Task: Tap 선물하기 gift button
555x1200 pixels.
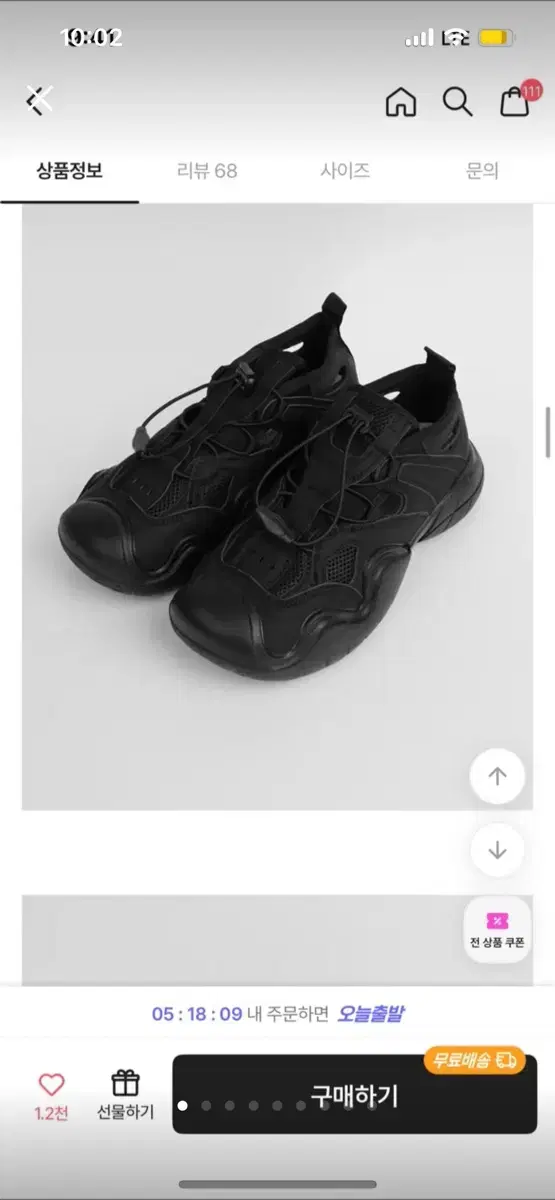Action: tap(125, 1096)
